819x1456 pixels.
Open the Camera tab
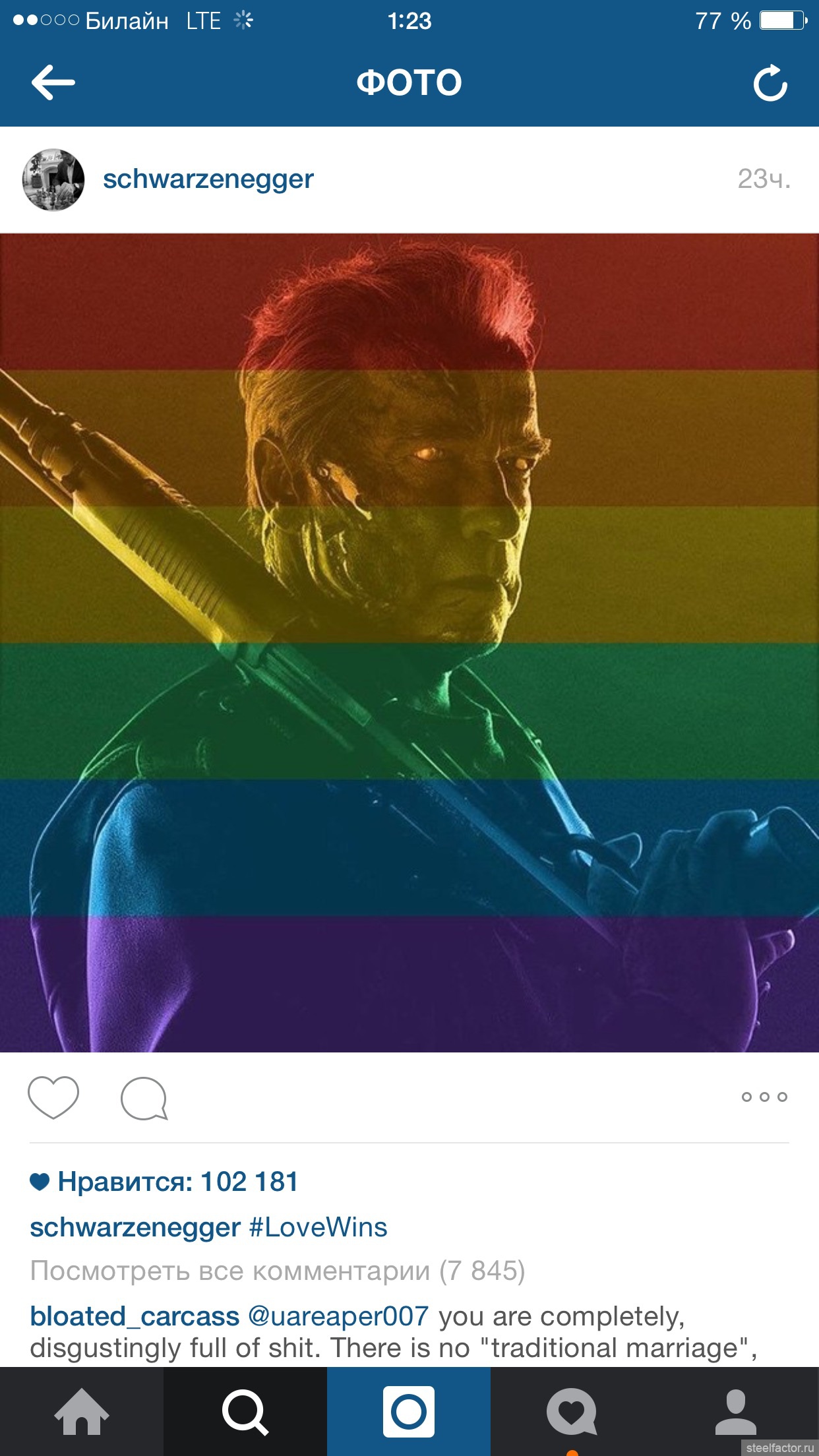click(409, 1411)
